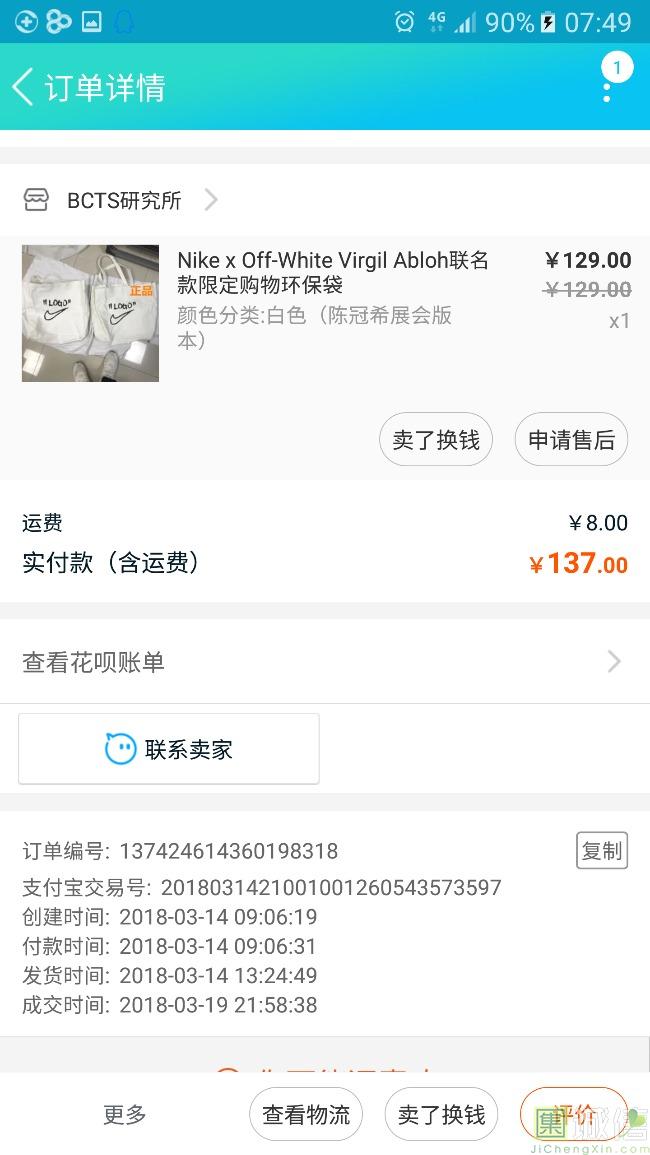Image resolution: width=650 pixels, height=1155 pixels.
Task: Copy the order number with 复制
Action: pos(601,851)
